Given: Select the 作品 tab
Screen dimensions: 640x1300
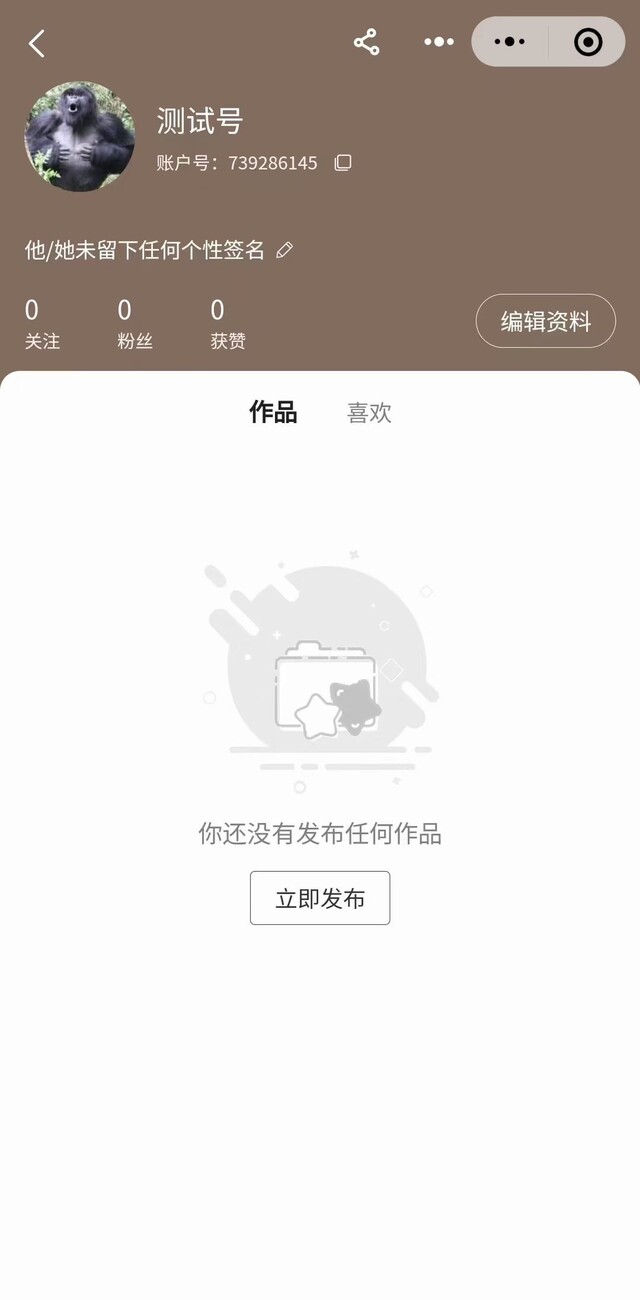Looking at the screenshot, I should point(273,412).
